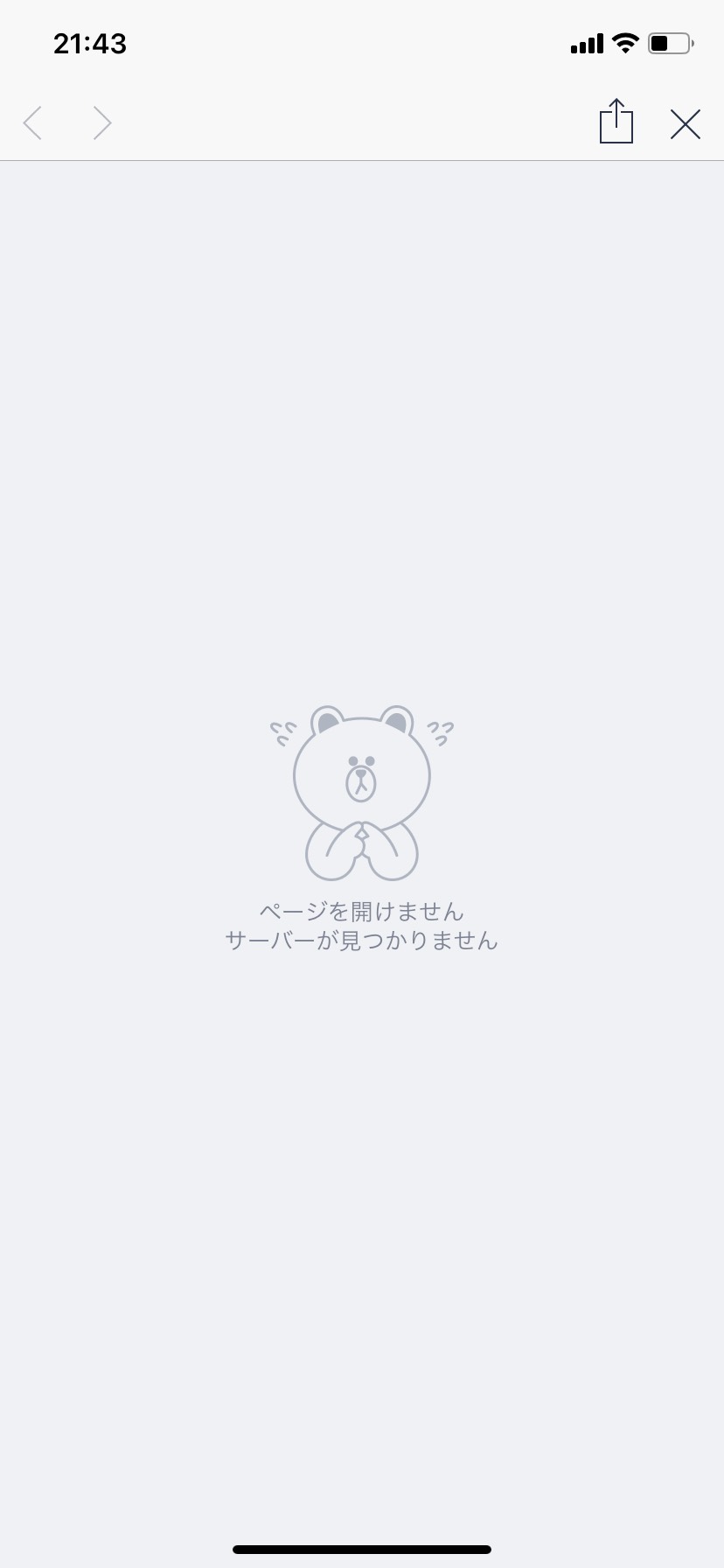Go back to the previous page

pos(32,123)
